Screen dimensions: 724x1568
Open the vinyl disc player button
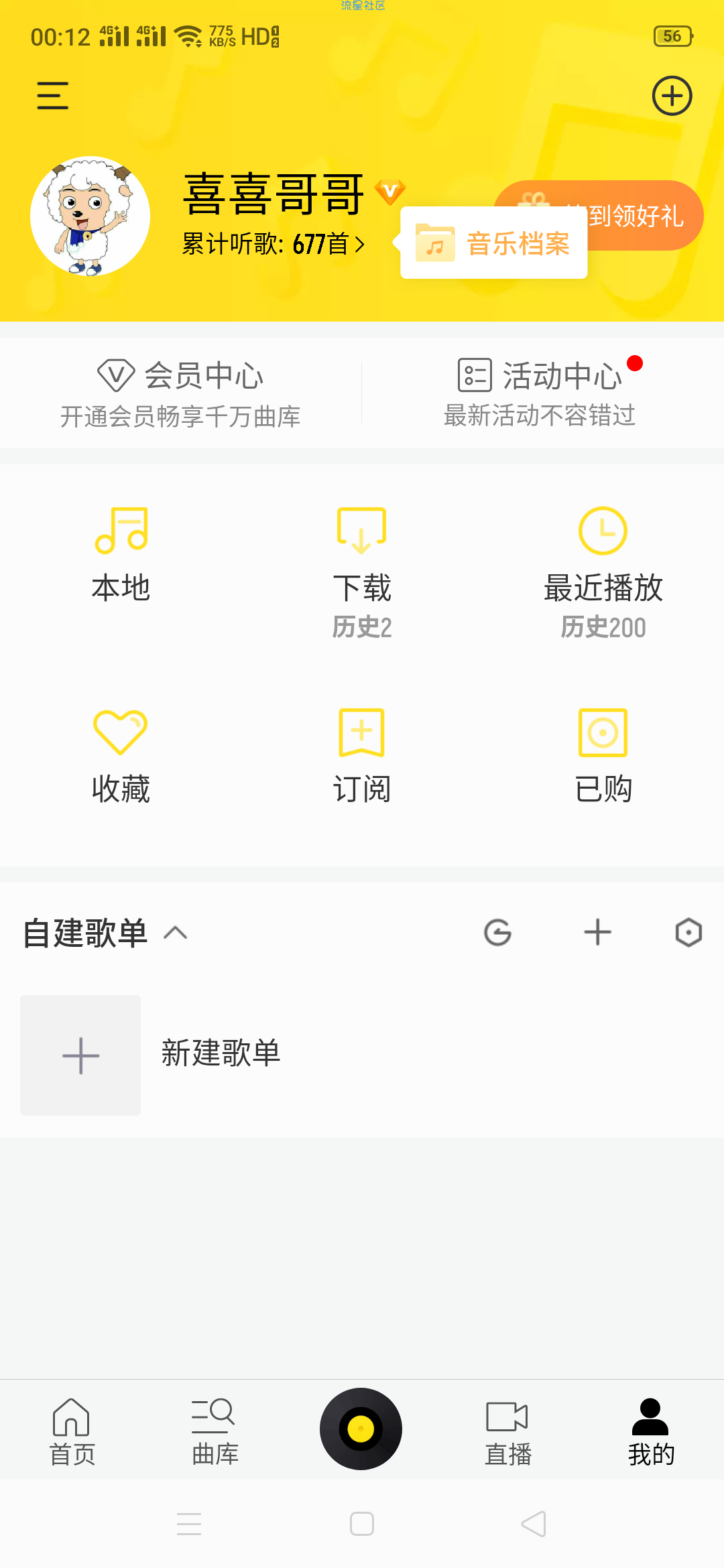[x=361, y=1429]
